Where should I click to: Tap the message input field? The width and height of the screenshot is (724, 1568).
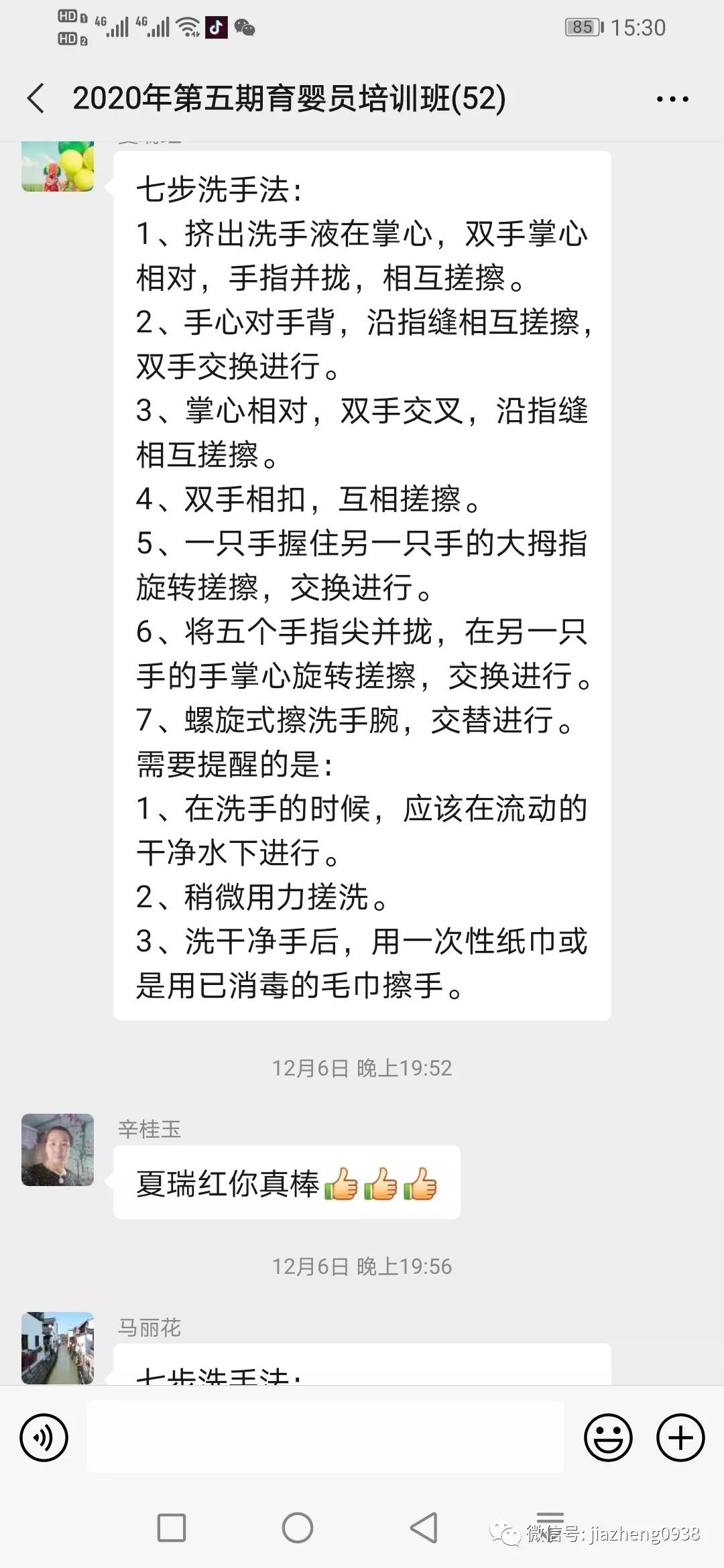(325, 1437)
